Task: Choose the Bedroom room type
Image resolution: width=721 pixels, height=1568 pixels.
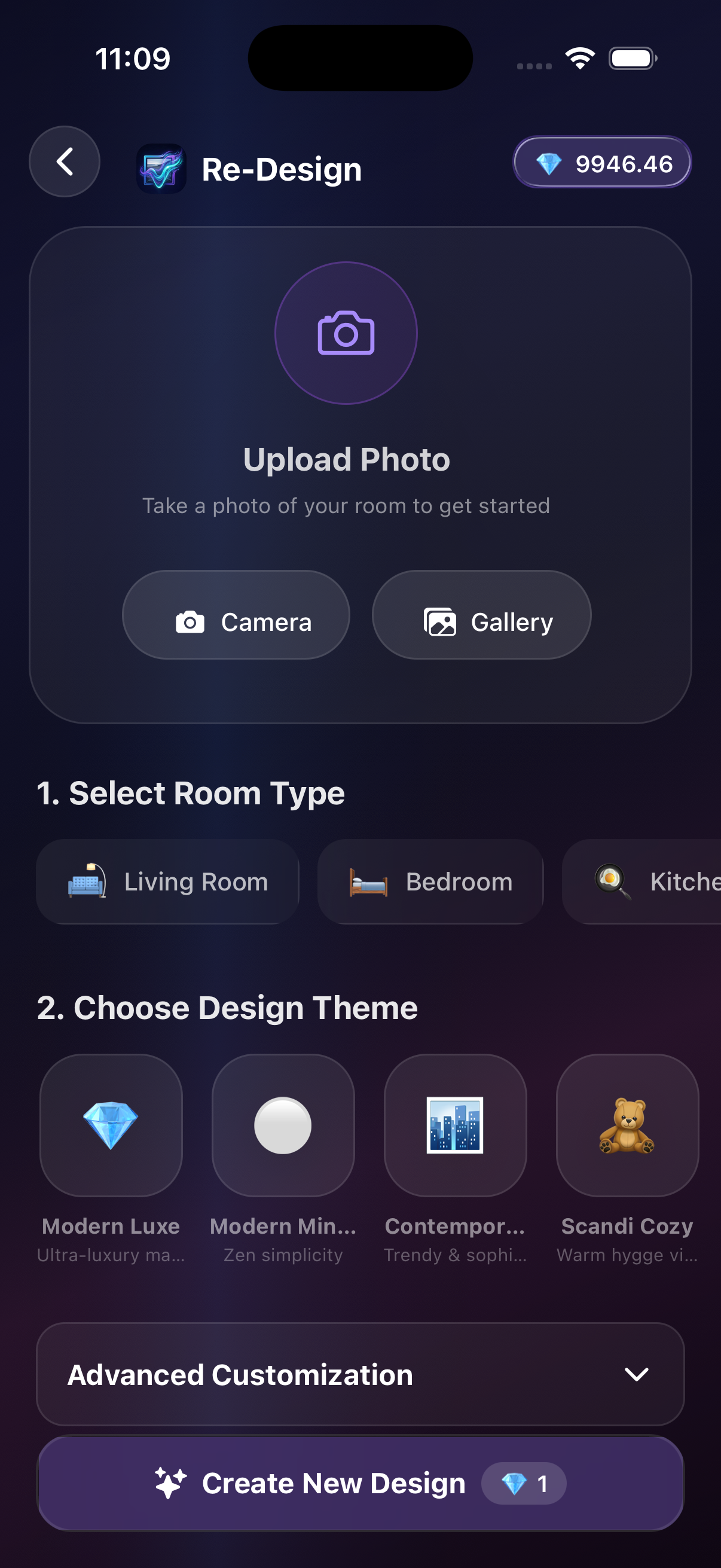Action: pos(430,881)
